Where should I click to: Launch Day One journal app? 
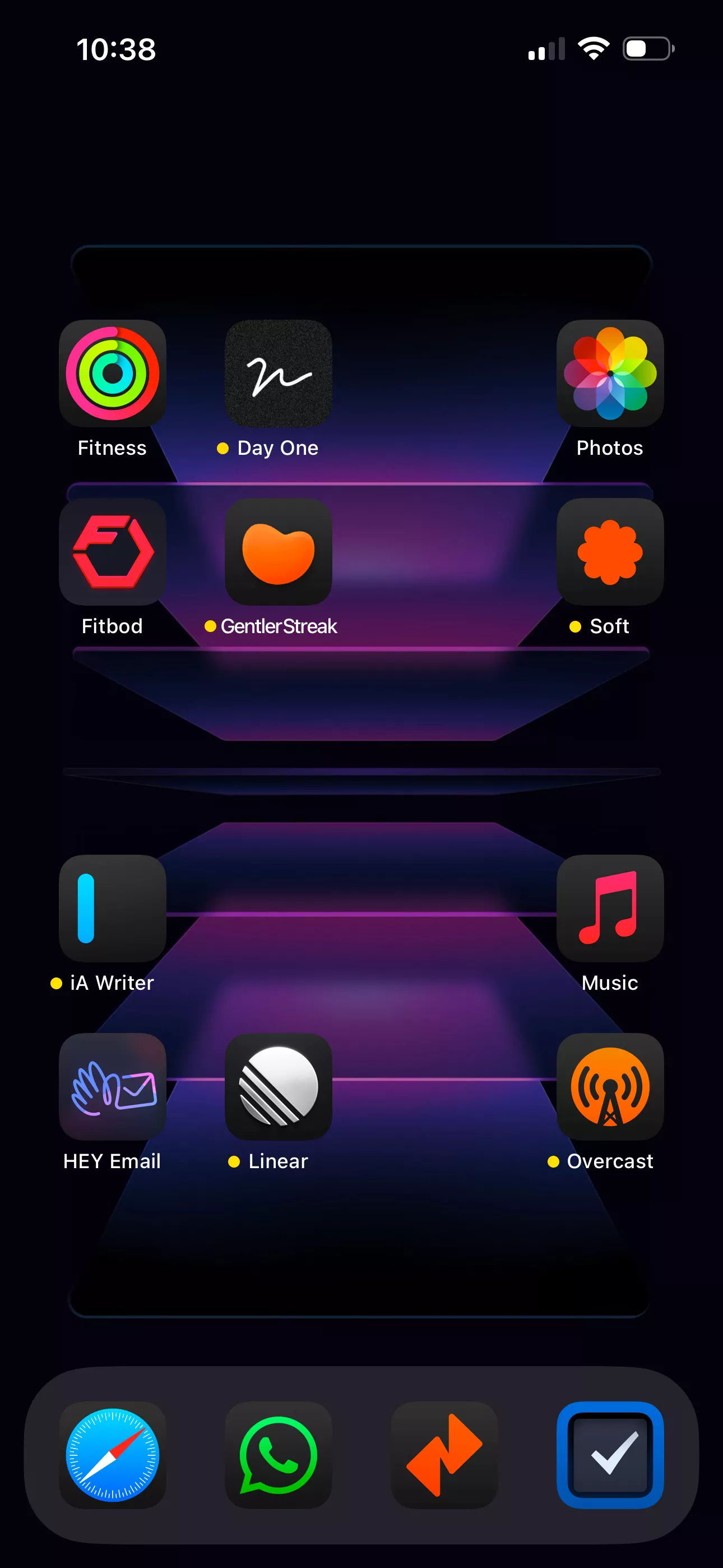[x=278, y=373]
